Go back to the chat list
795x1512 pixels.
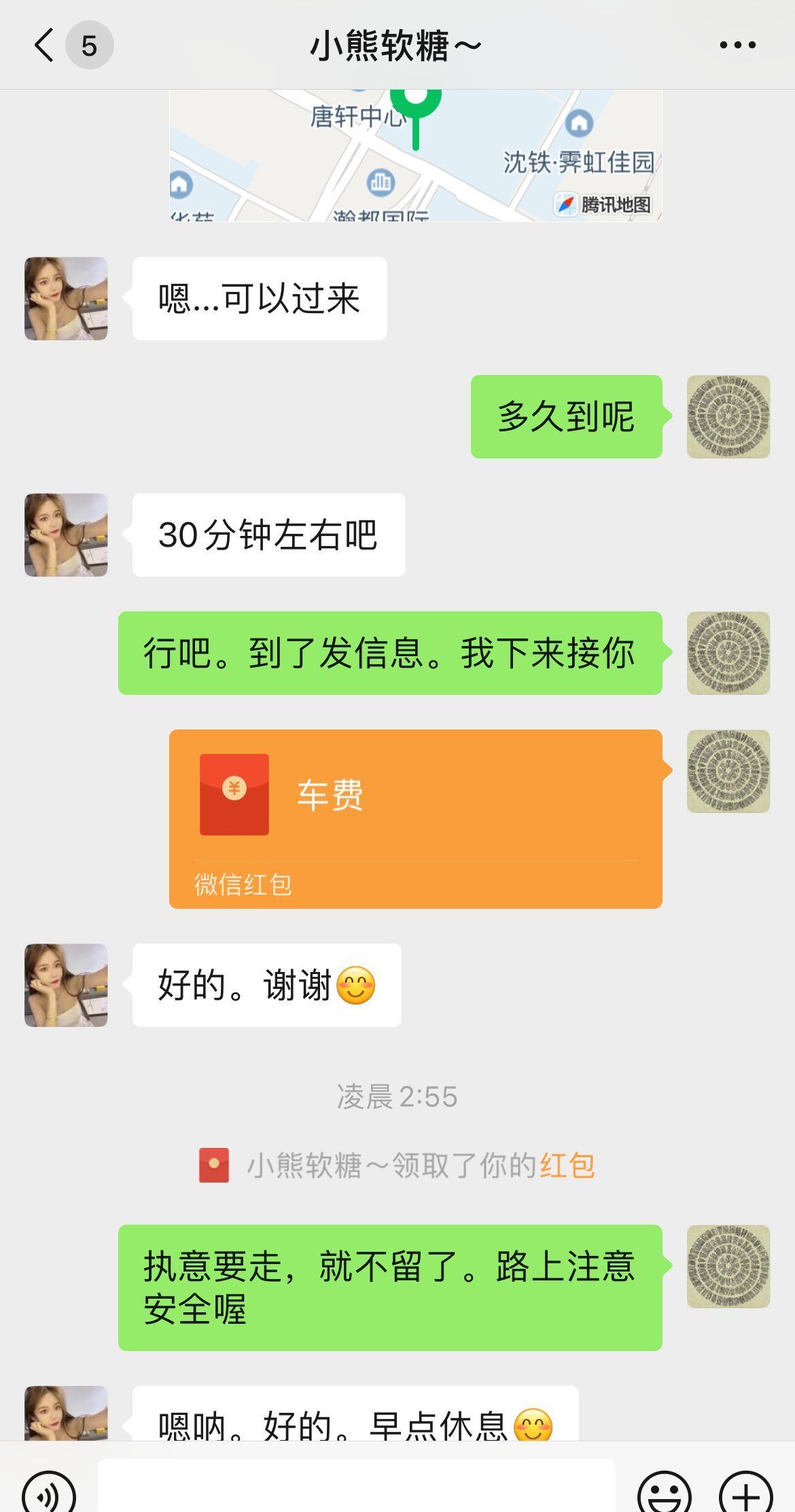(45, 46)
